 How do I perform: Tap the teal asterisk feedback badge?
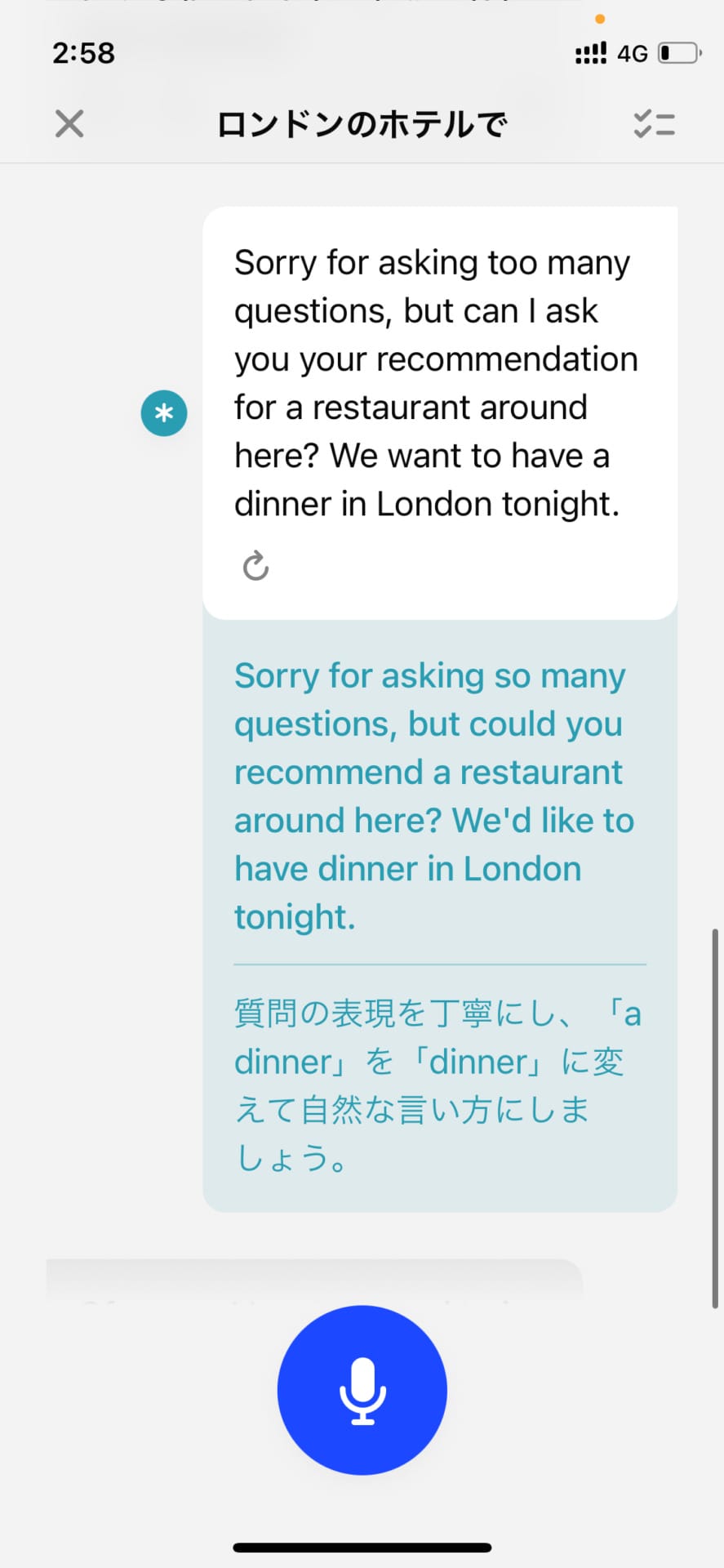(x=164, y=413)
